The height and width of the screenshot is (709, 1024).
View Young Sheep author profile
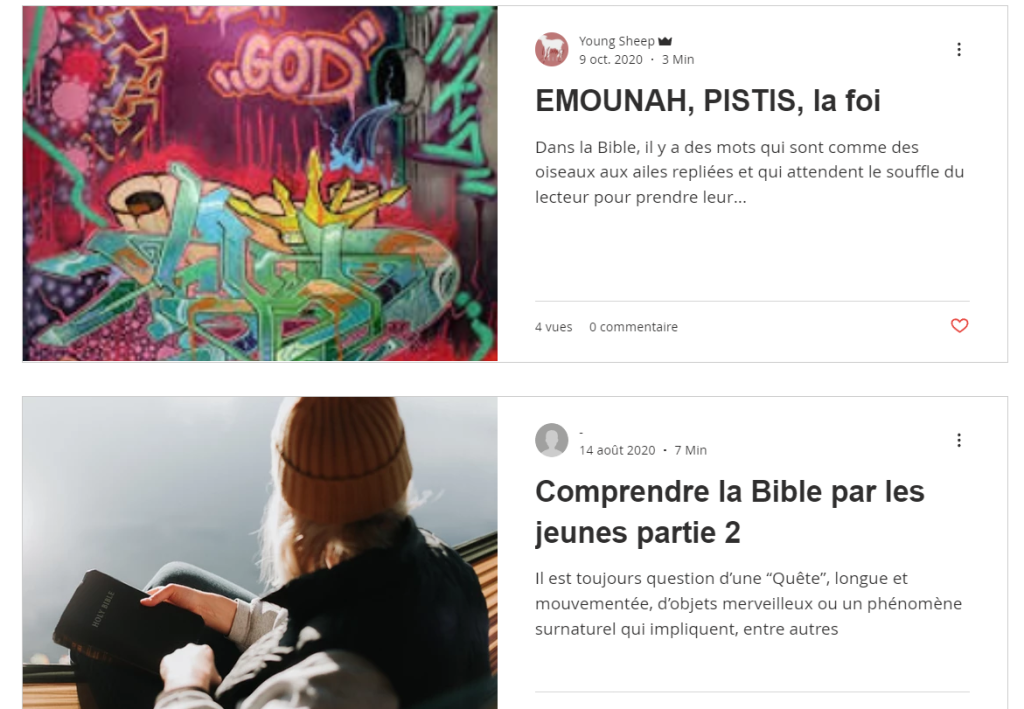point(616,41)
